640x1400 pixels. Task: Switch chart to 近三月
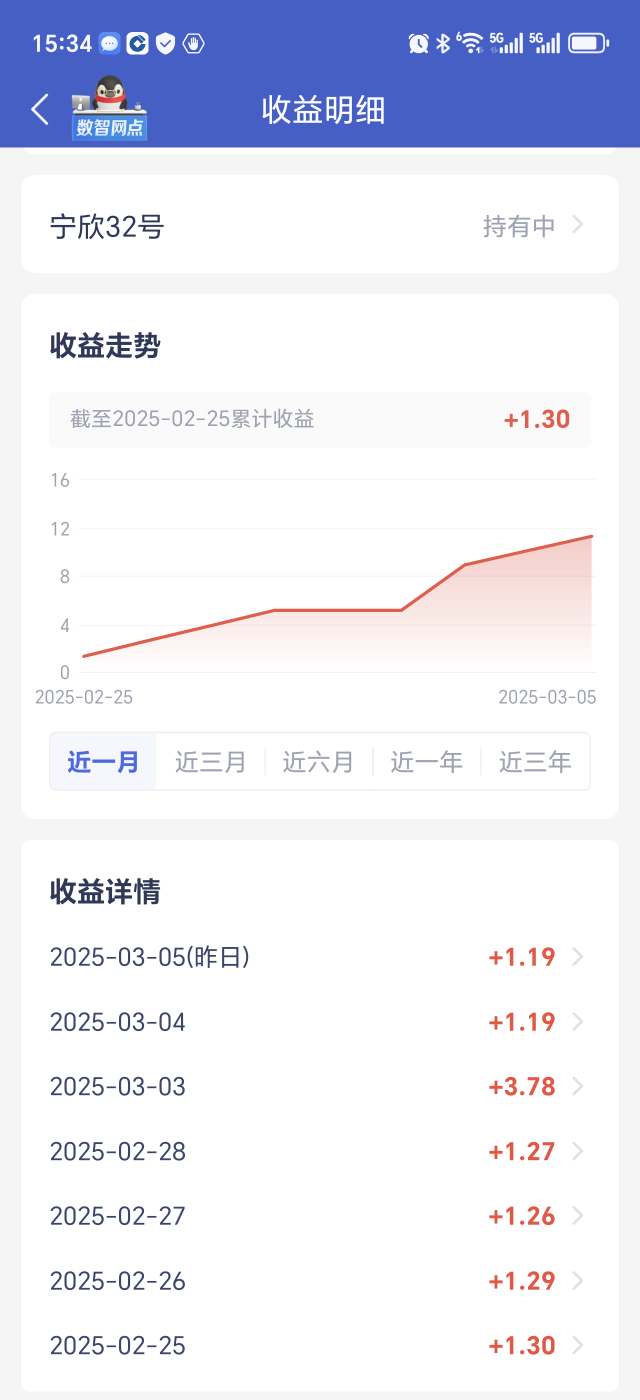tap(211, 762)
